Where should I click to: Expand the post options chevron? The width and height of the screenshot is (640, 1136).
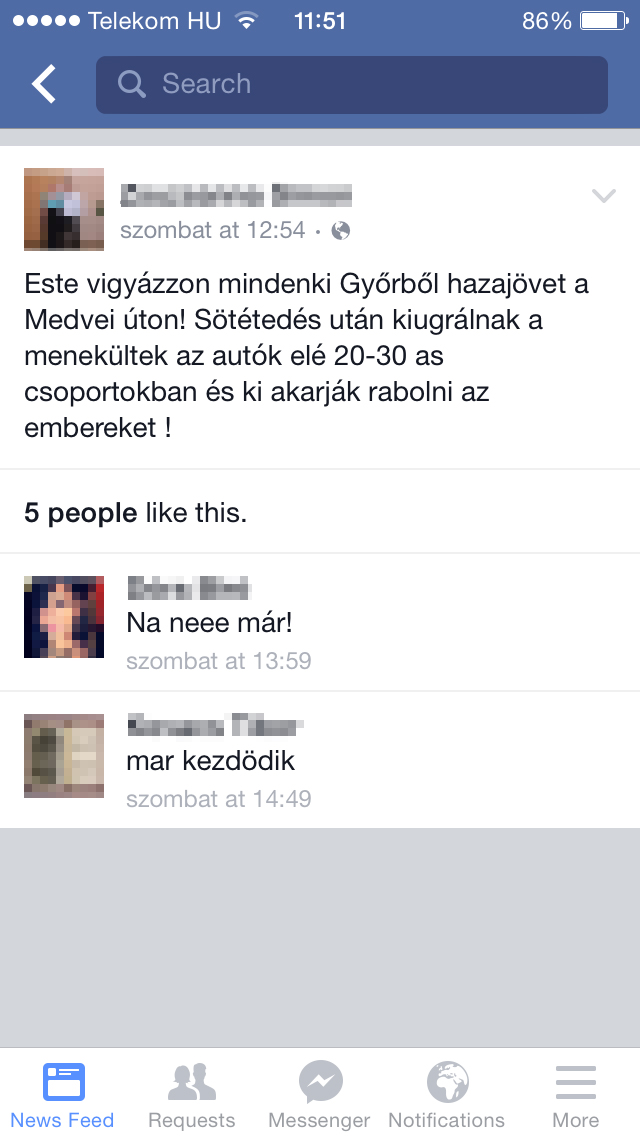604,196
